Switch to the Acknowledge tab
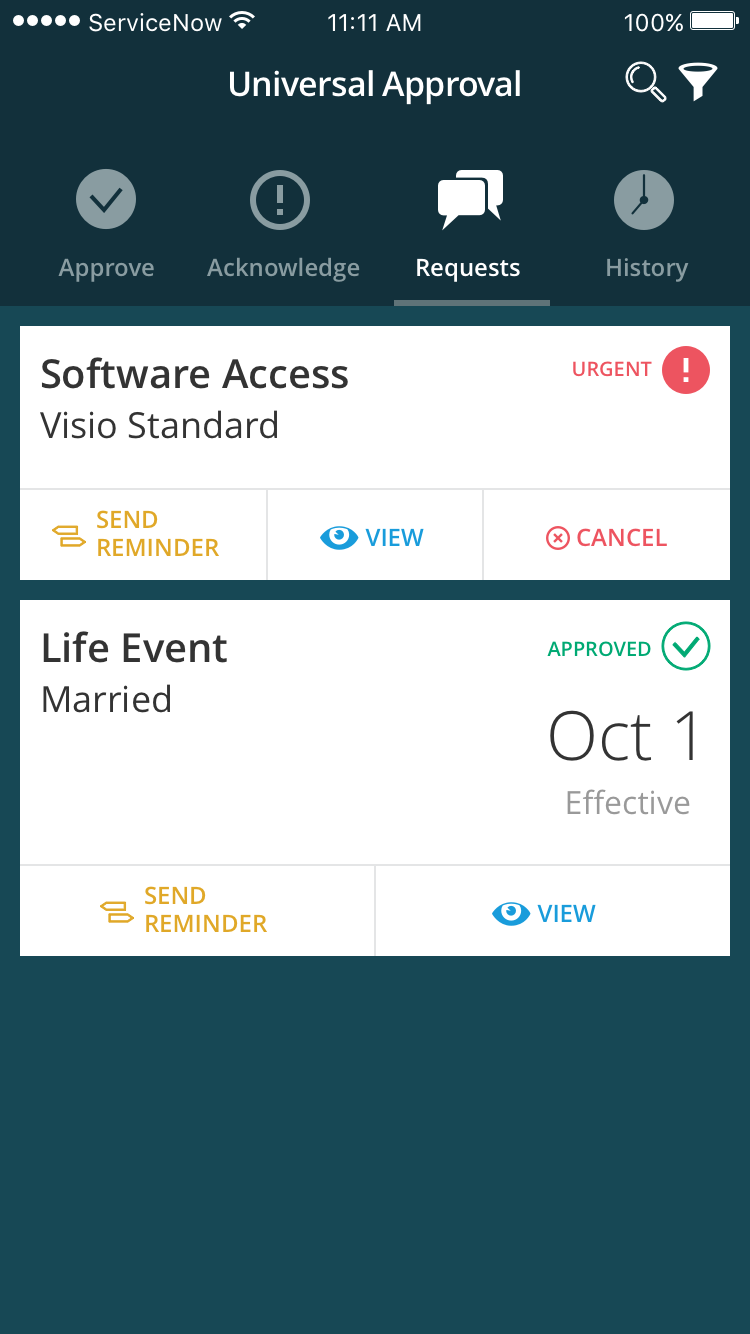This screenshot has height=1334, width=750. (282, 226)
